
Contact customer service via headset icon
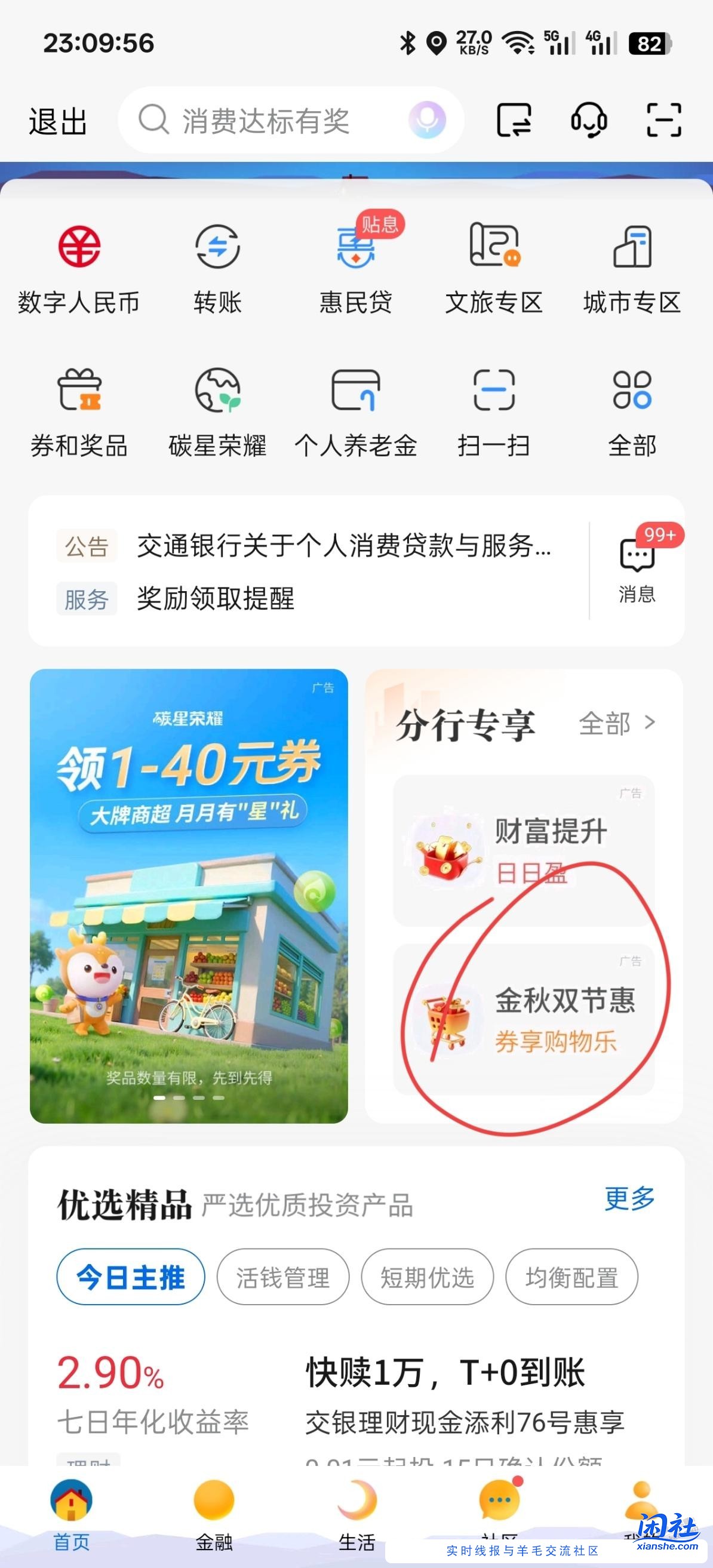(x=588, y=120)
